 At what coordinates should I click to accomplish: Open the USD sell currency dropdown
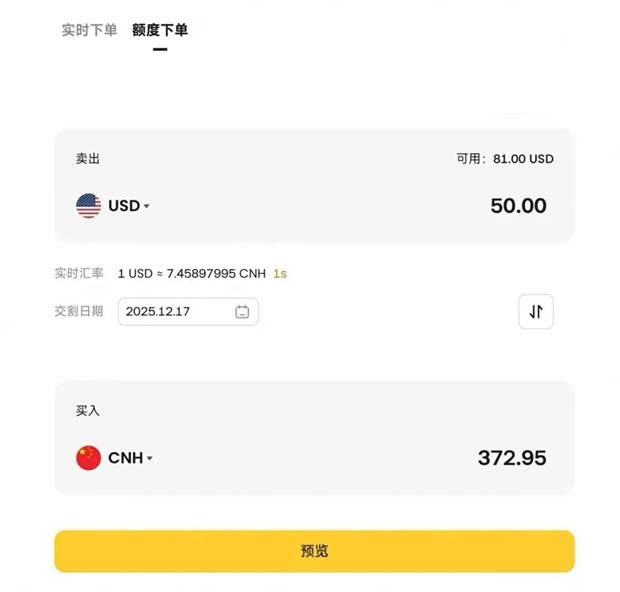pyautogui.click(x=114, y=206)
